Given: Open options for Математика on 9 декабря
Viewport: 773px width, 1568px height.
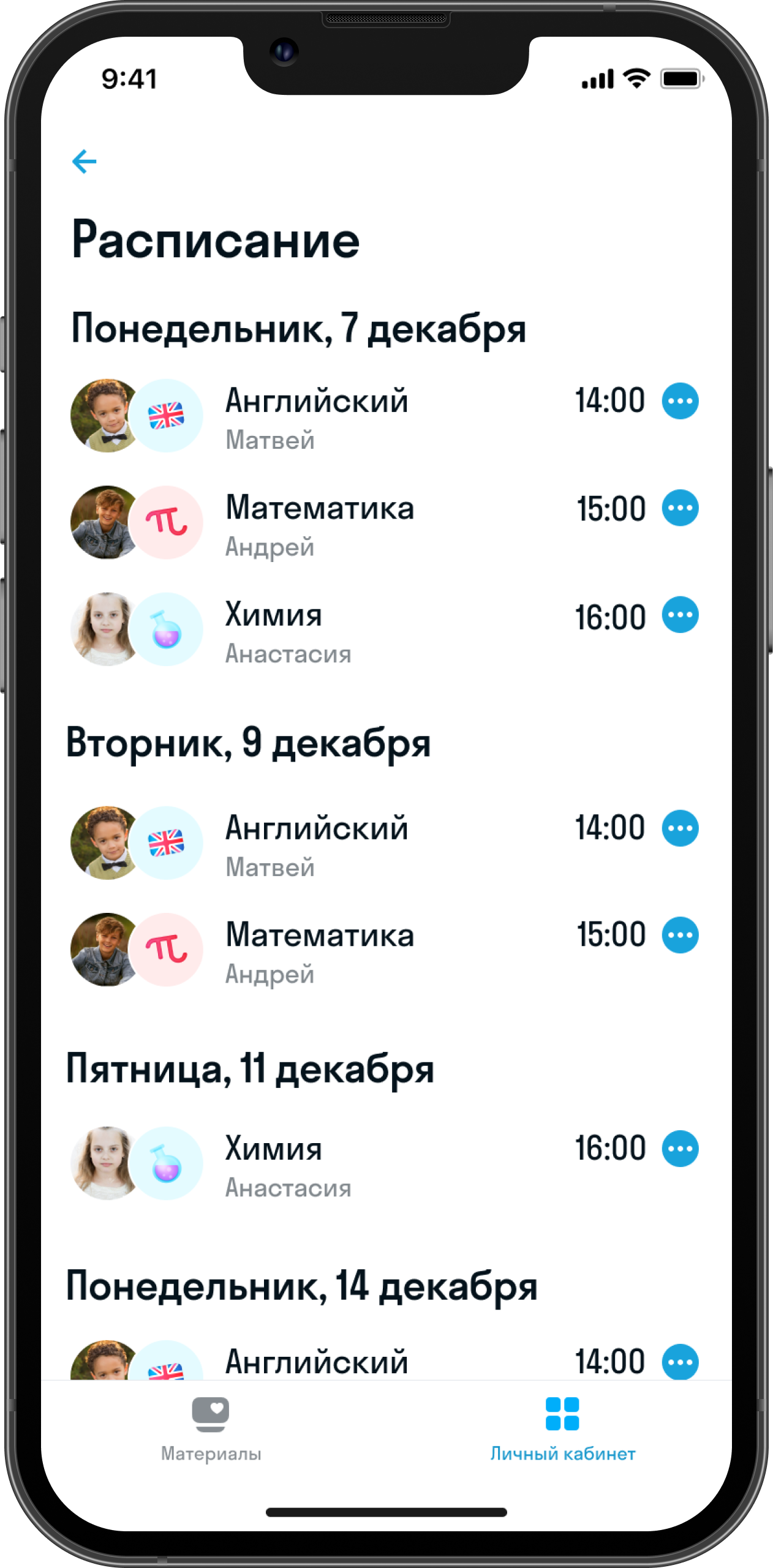Looking at the screenshot, I should [680, 935].
